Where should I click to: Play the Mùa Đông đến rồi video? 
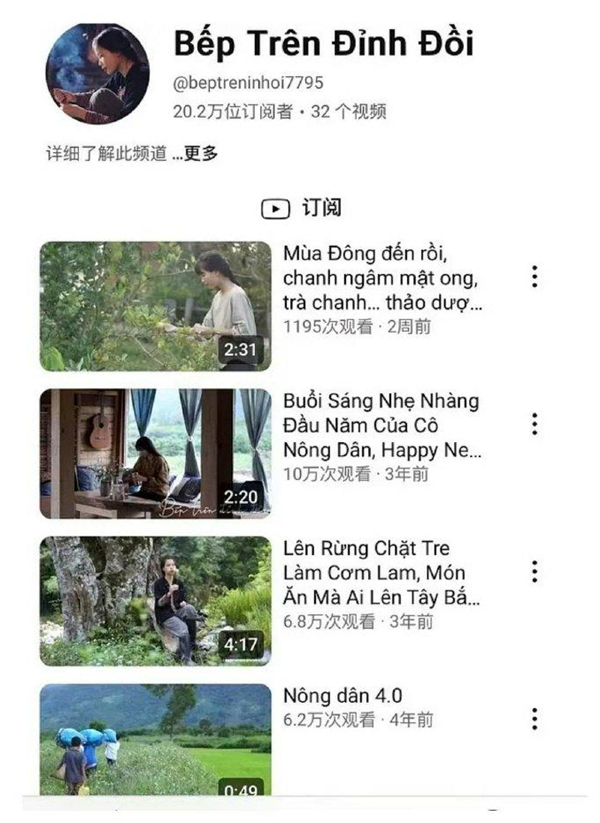tap(155, 306)
